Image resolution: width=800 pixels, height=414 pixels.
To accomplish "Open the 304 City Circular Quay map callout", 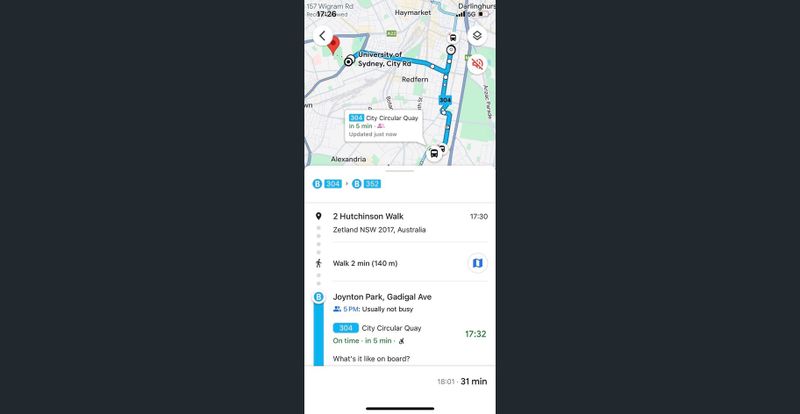I will click(x=384, y=125).
